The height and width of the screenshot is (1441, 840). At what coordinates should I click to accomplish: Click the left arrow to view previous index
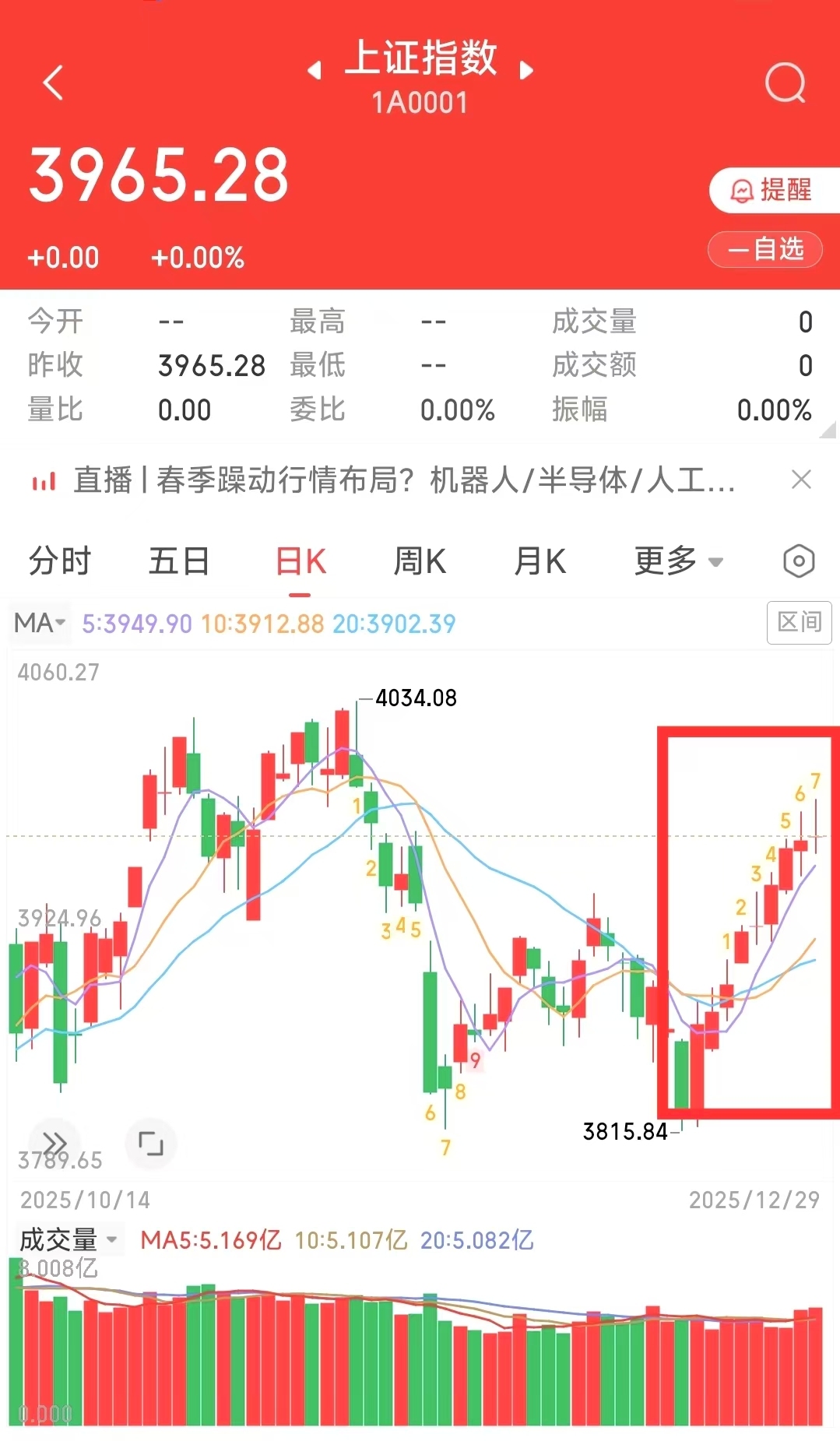pos(314,70)
